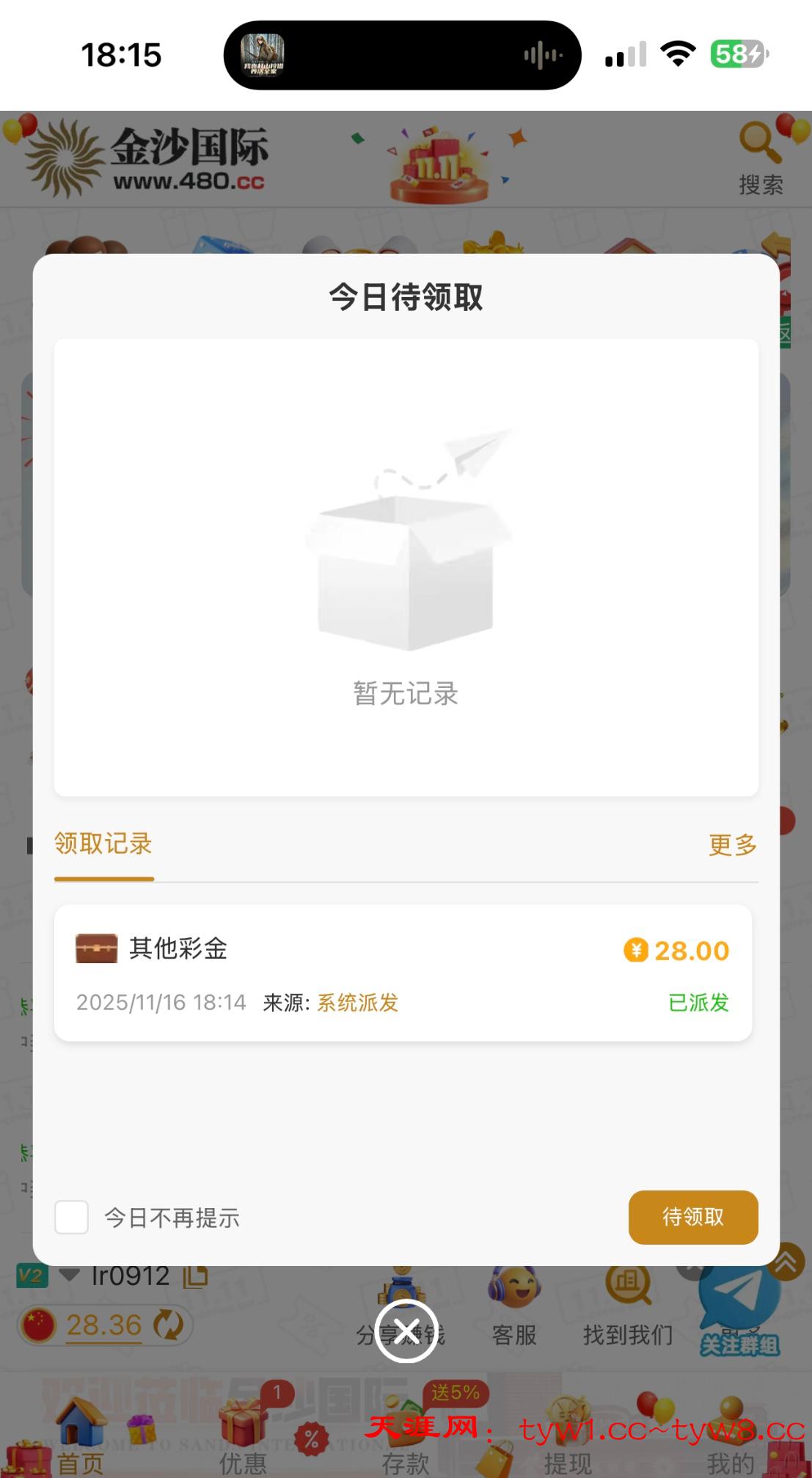Open the 其他彩金 28.00 record
The image size is (812, 1478).
[403, 973]
